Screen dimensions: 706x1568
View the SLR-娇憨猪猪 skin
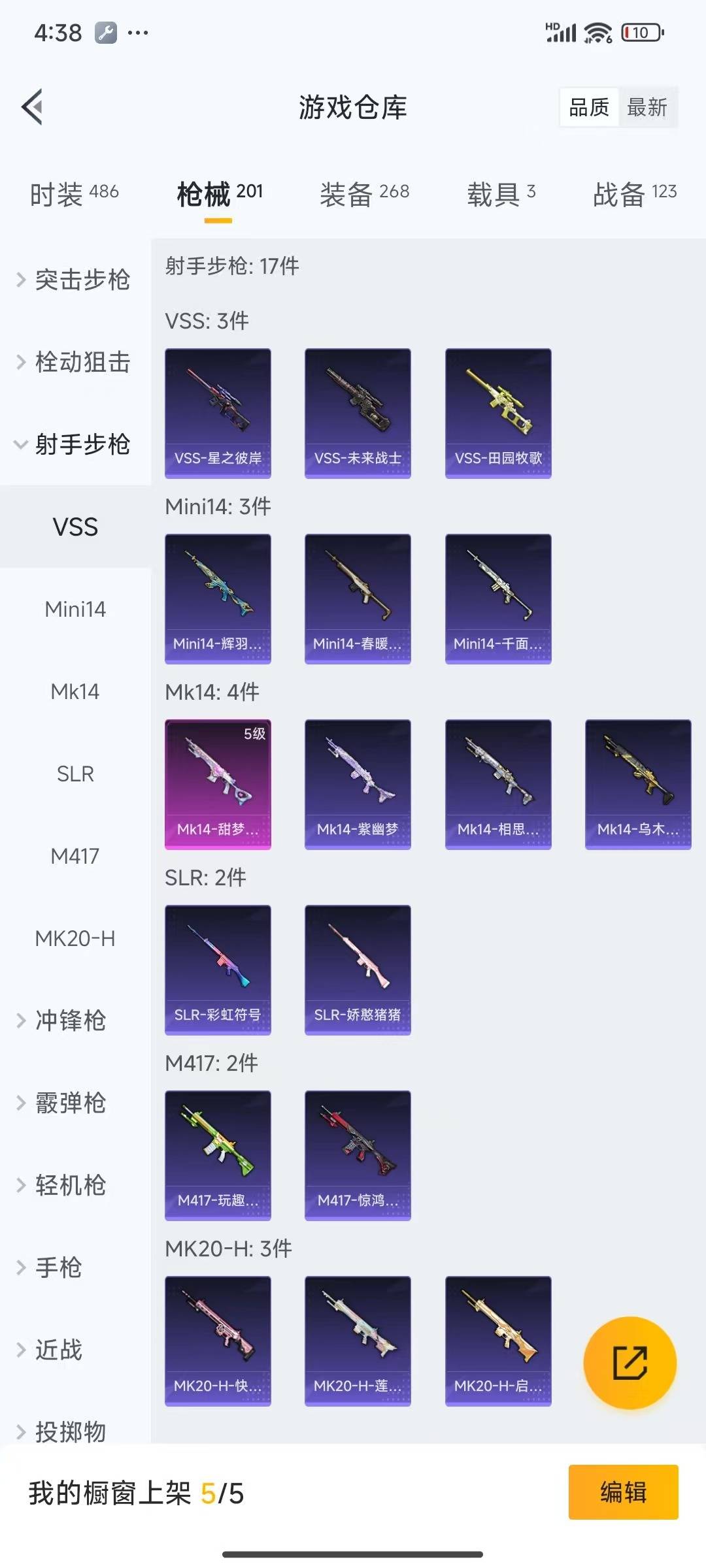click(x=358, y=970)
